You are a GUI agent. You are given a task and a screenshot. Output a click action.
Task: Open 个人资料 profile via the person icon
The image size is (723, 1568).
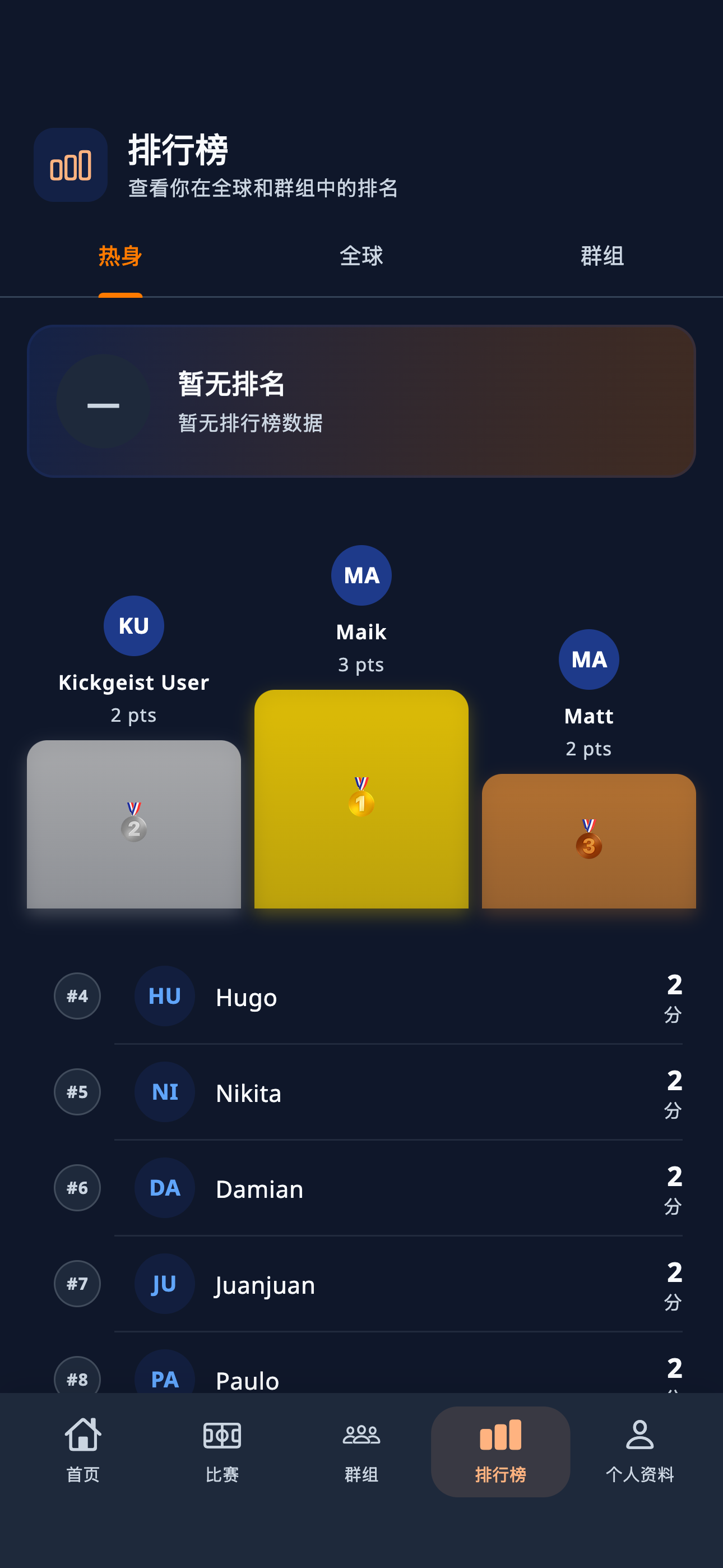640,1433
